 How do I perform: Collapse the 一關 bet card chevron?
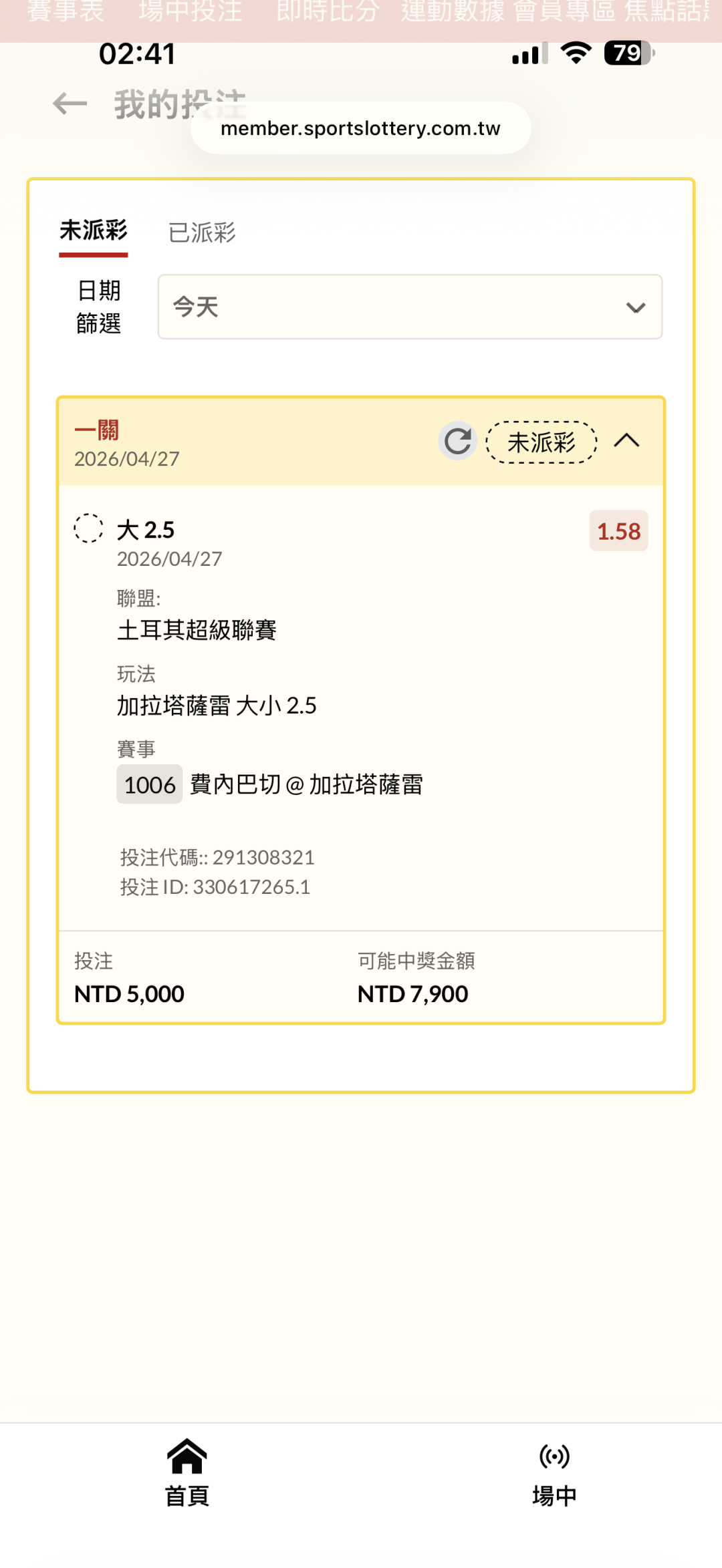click(627, 441)
